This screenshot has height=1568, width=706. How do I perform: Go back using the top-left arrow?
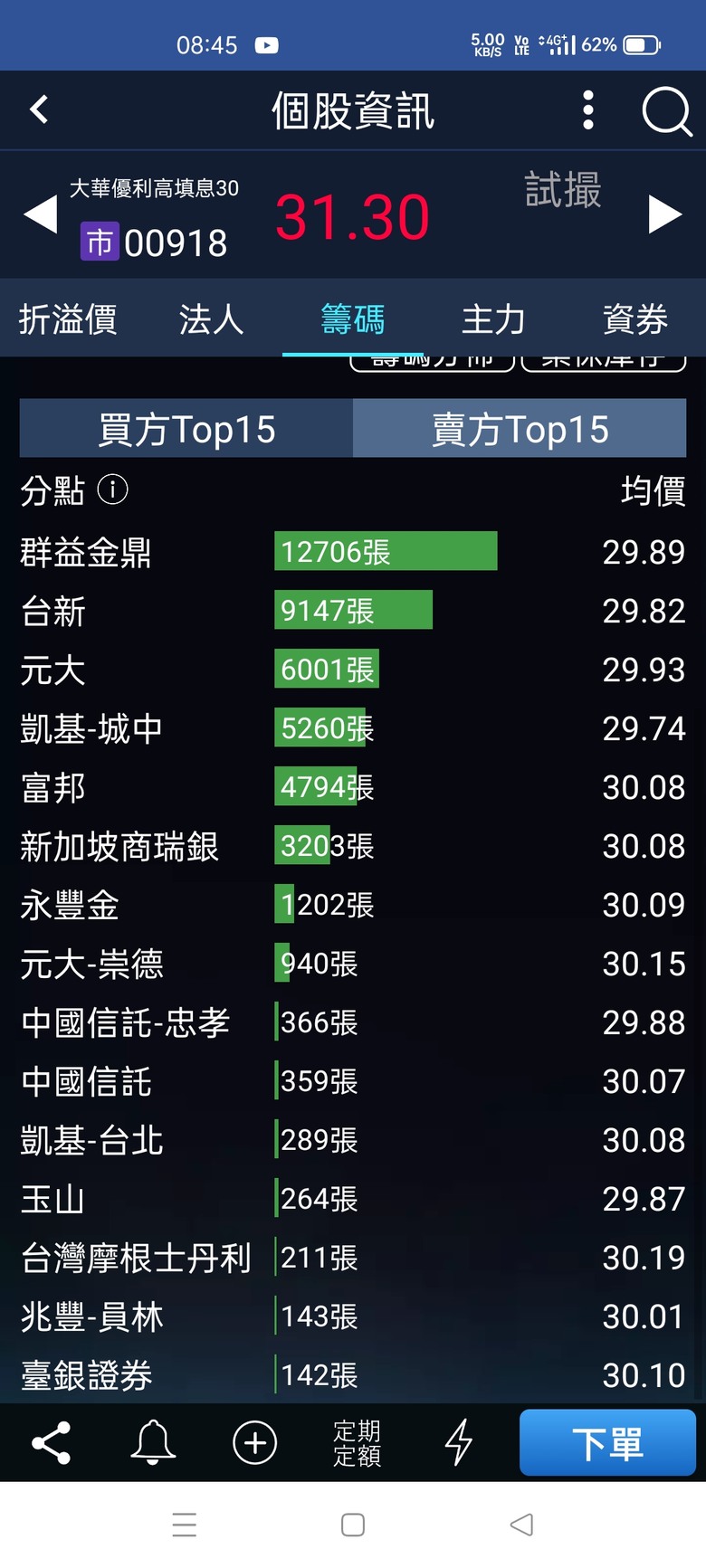39,110
